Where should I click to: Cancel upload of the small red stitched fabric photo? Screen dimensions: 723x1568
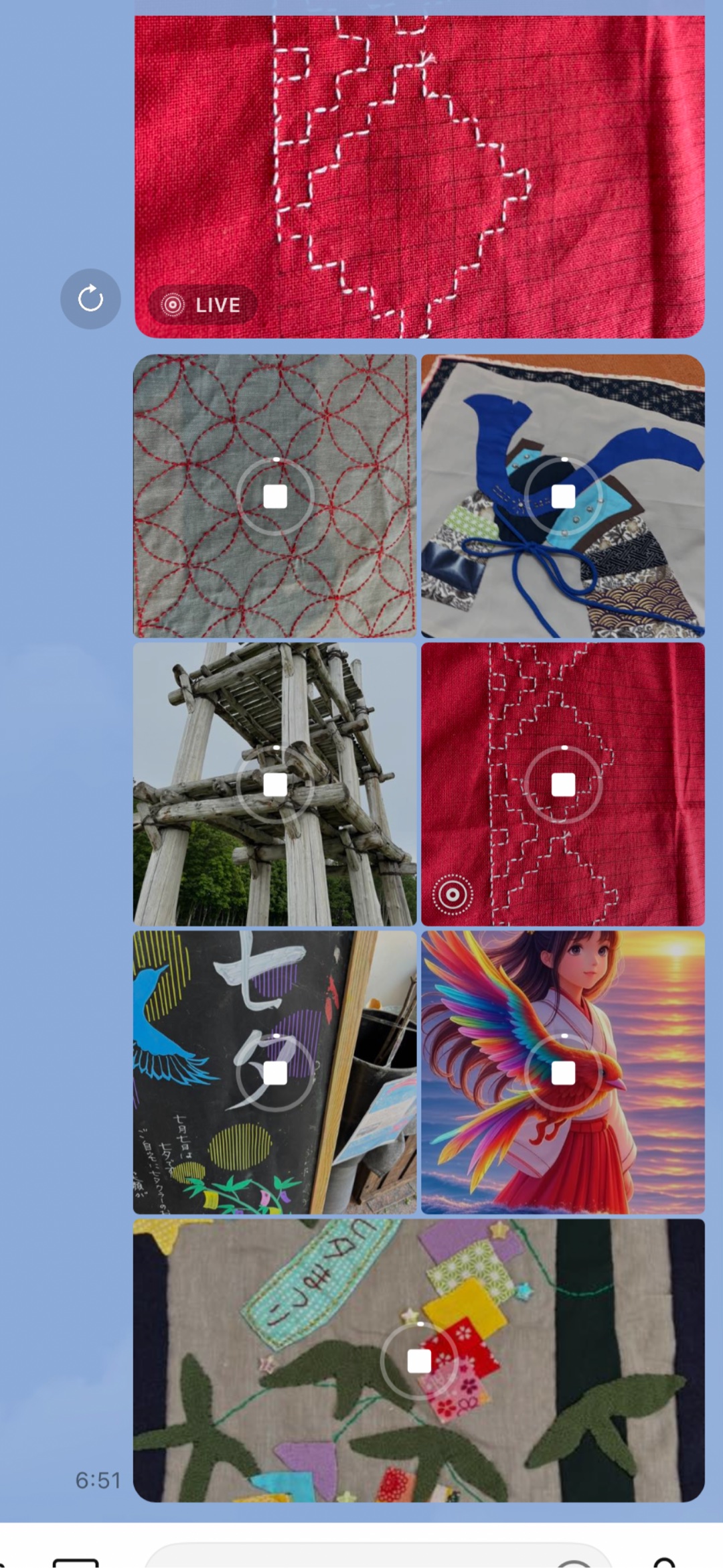click(x=563, y=785)
